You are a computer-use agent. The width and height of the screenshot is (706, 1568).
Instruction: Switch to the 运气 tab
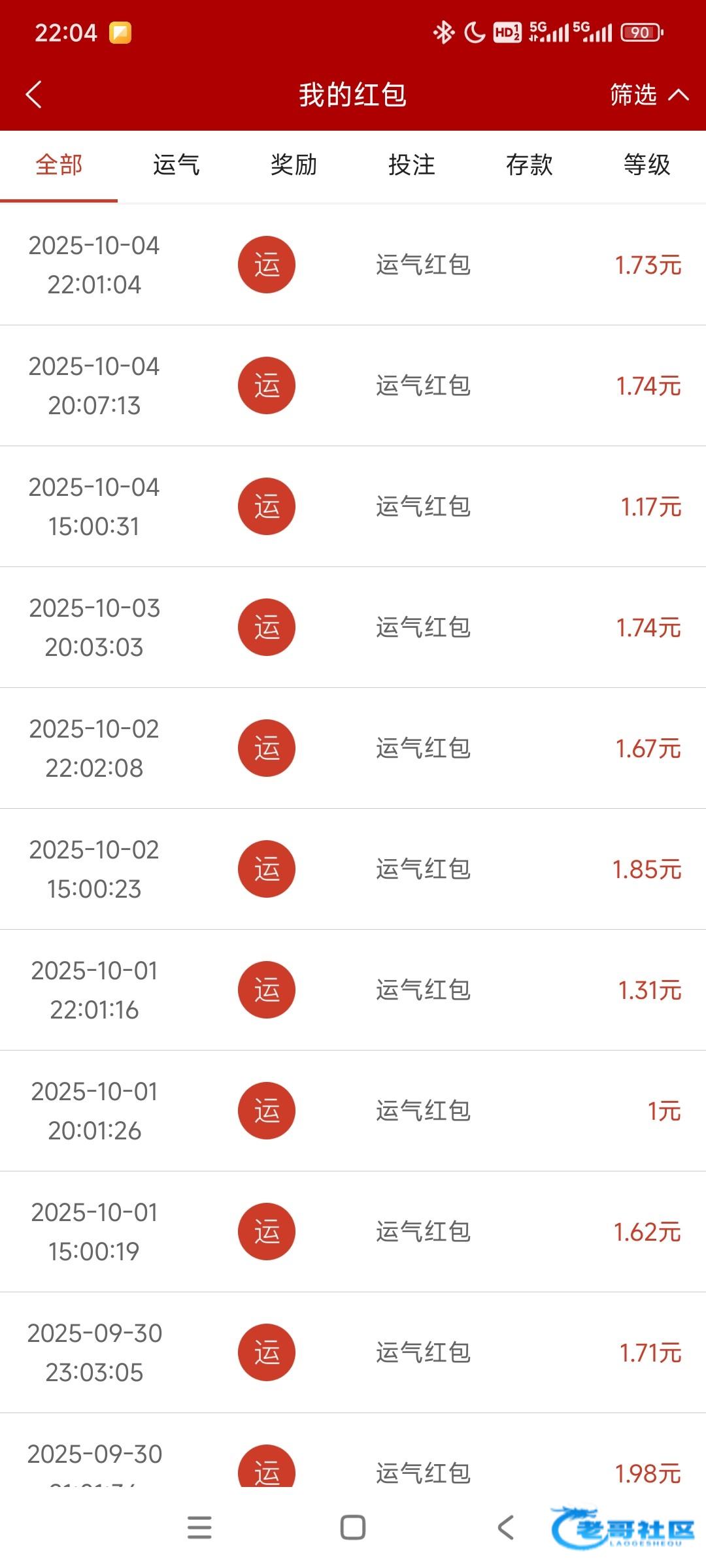[x=176, y=165]
